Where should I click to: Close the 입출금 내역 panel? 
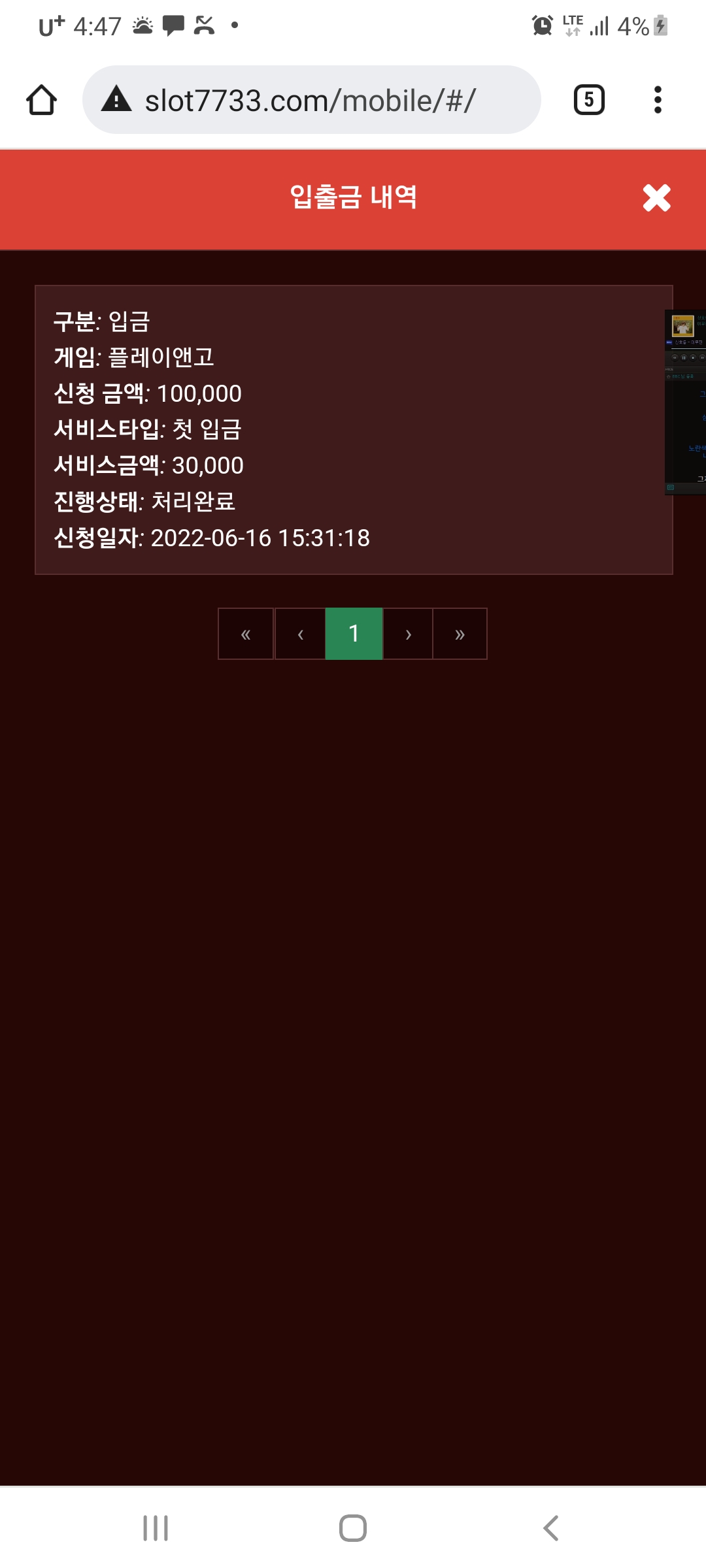pyautogui.click(x=656, y=198)
